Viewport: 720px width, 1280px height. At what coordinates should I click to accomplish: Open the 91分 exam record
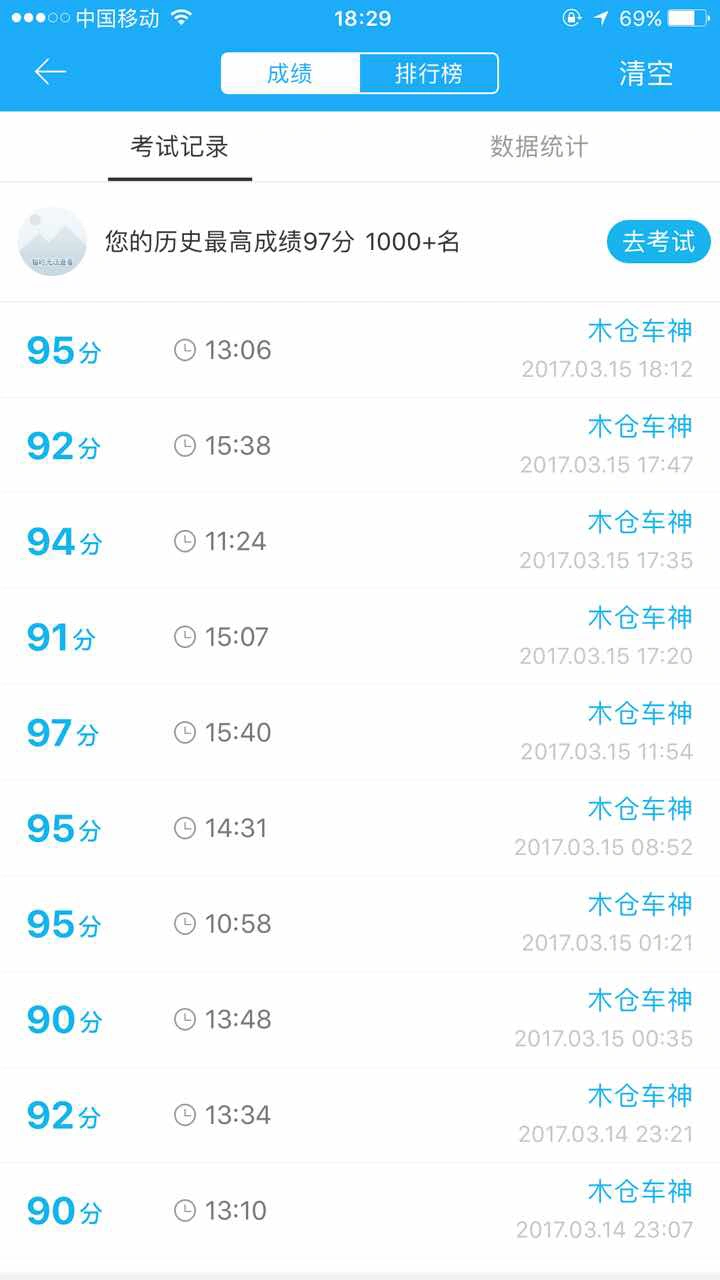click(360, 637)
